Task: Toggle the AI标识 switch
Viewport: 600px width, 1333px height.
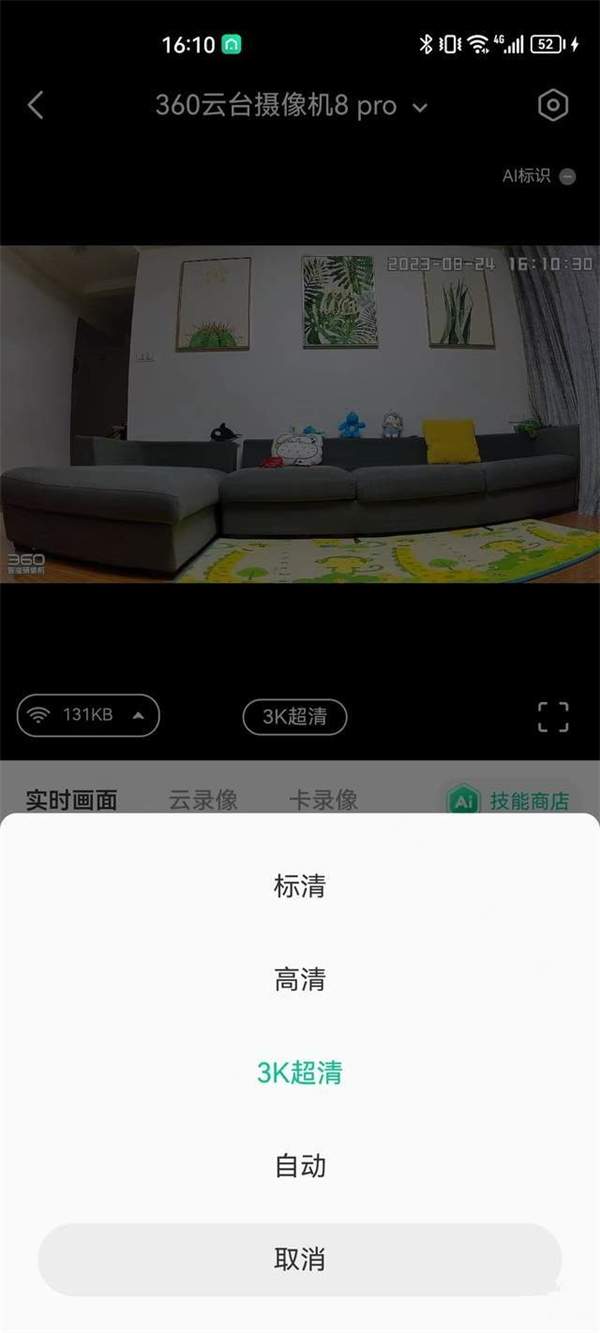Action: pos(566,177)
